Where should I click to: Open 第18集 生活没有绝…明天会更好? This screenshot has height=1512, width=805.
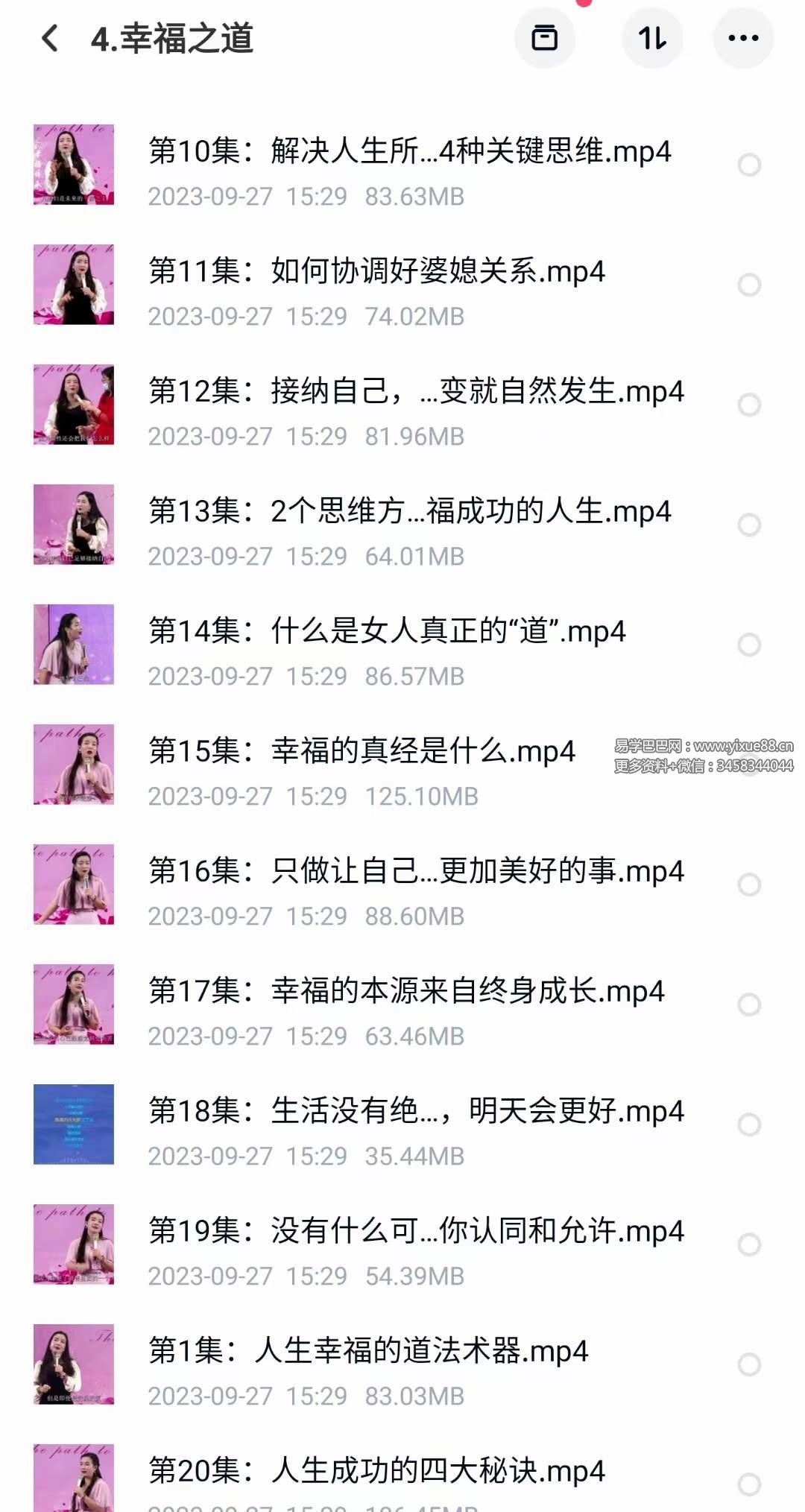tap(415, 1111)
